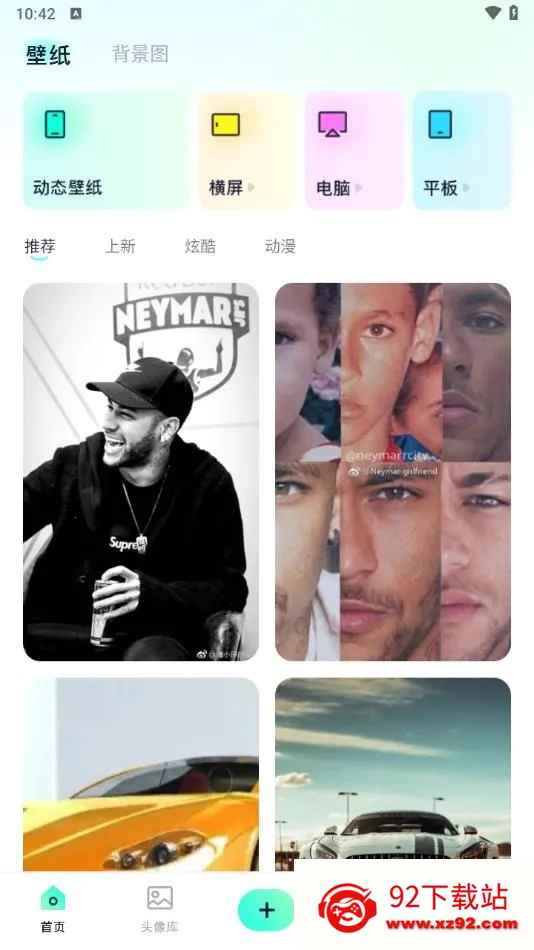The image size is (534, 950).
Task: Open the face collage wallpaper
Action: (393, 472)
